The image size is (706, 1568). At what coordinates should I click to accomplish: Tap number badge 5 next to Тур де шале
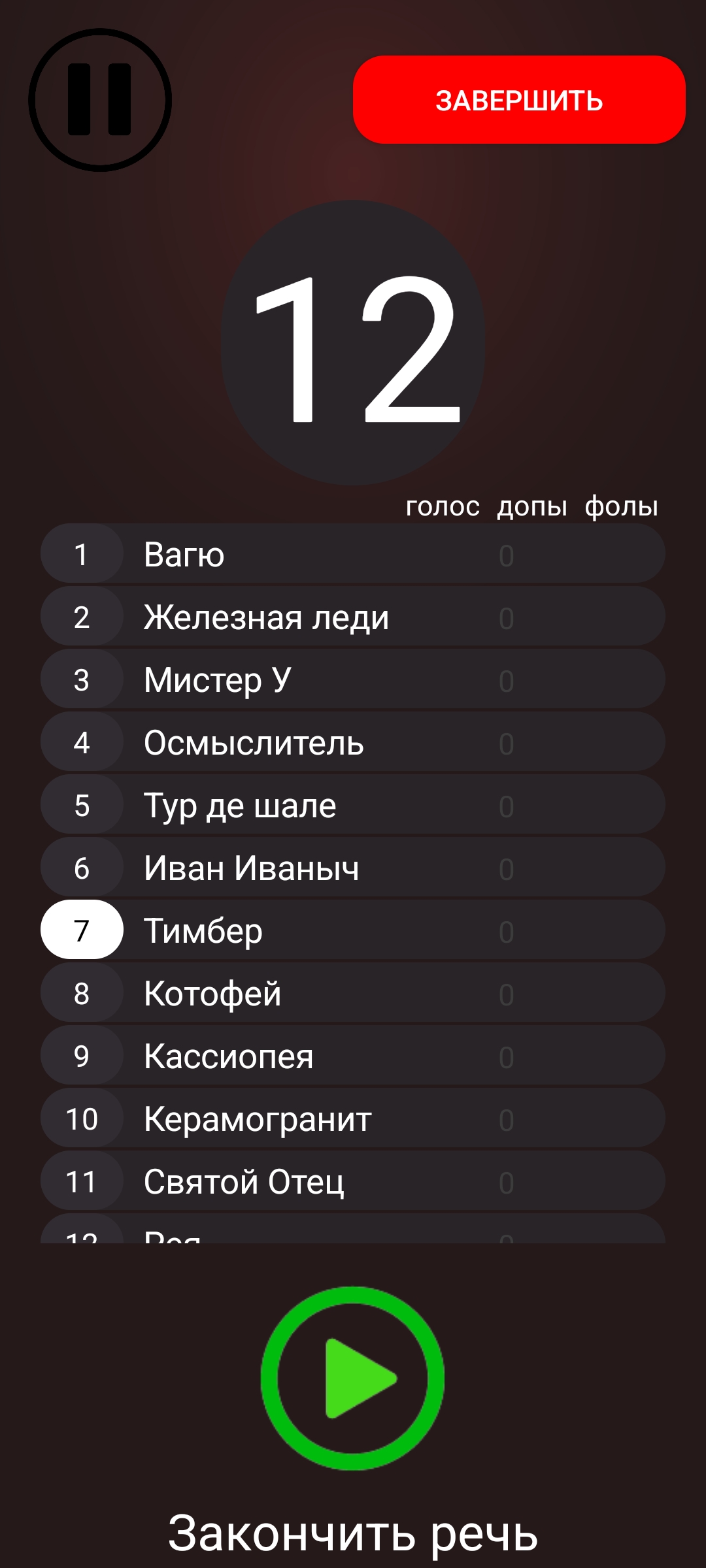coord(82,805)
